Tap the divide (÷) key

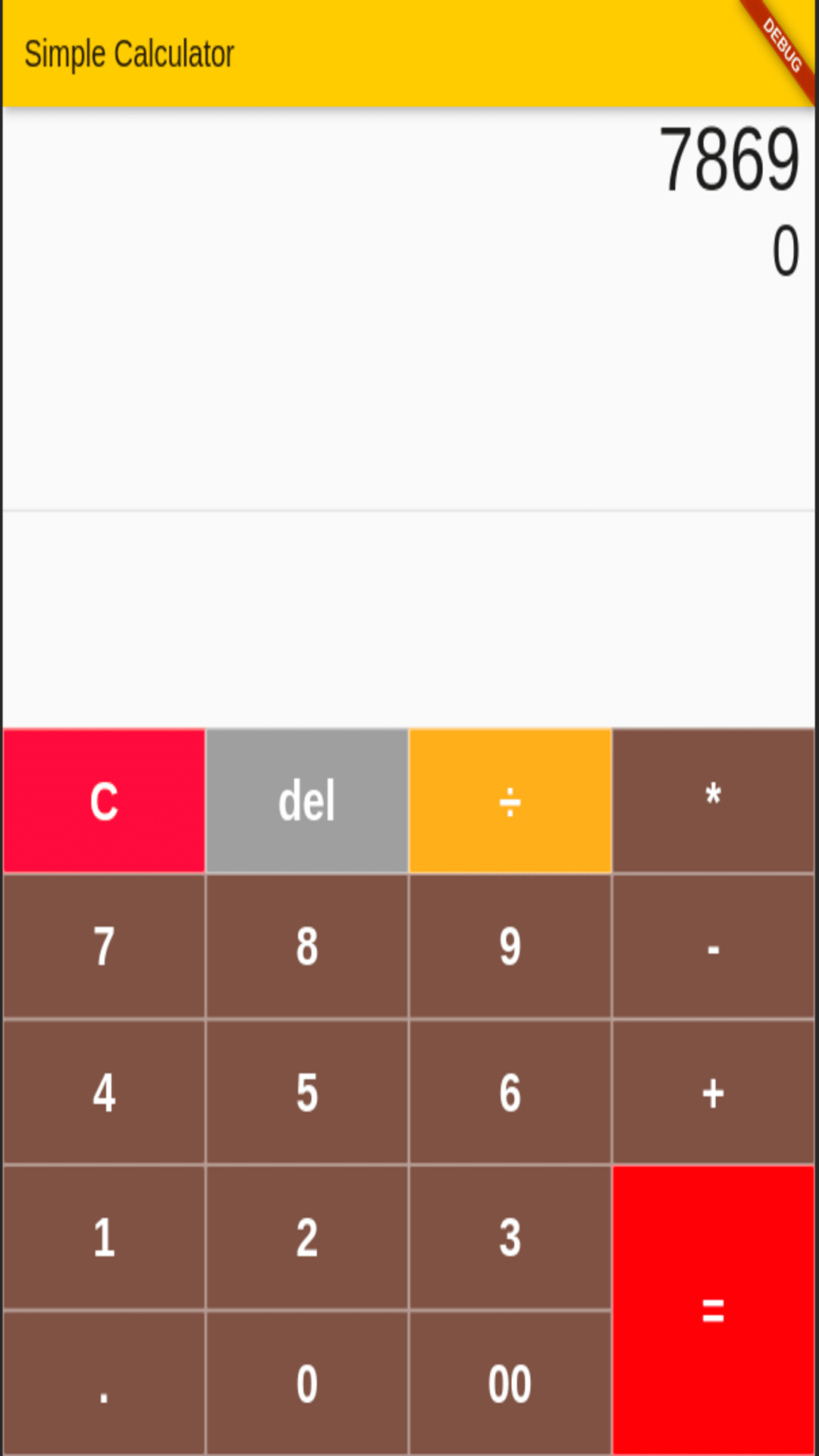pos(510,801)
